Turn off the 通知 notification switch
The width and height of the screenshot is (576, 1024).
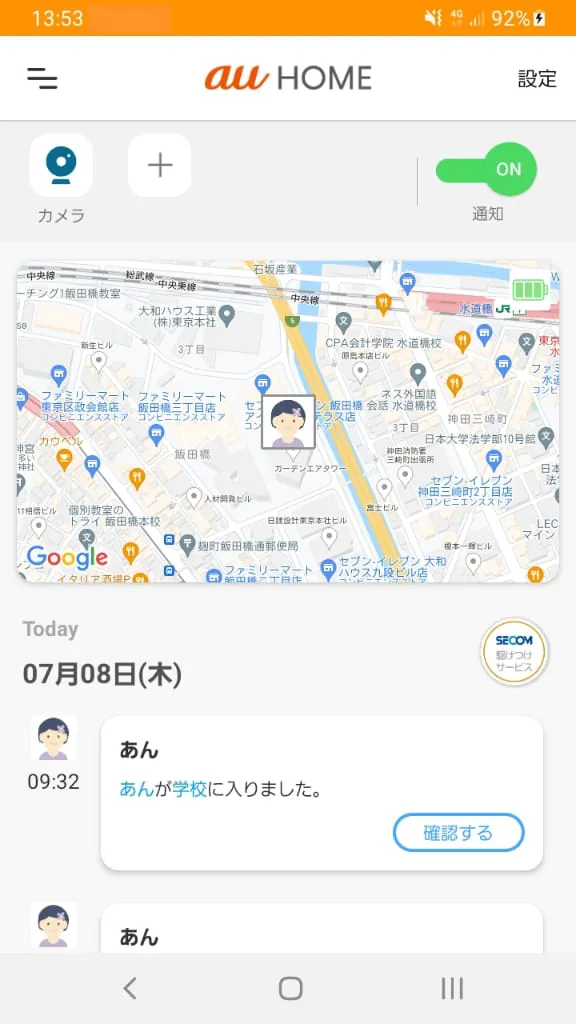[x=487, y=169]
